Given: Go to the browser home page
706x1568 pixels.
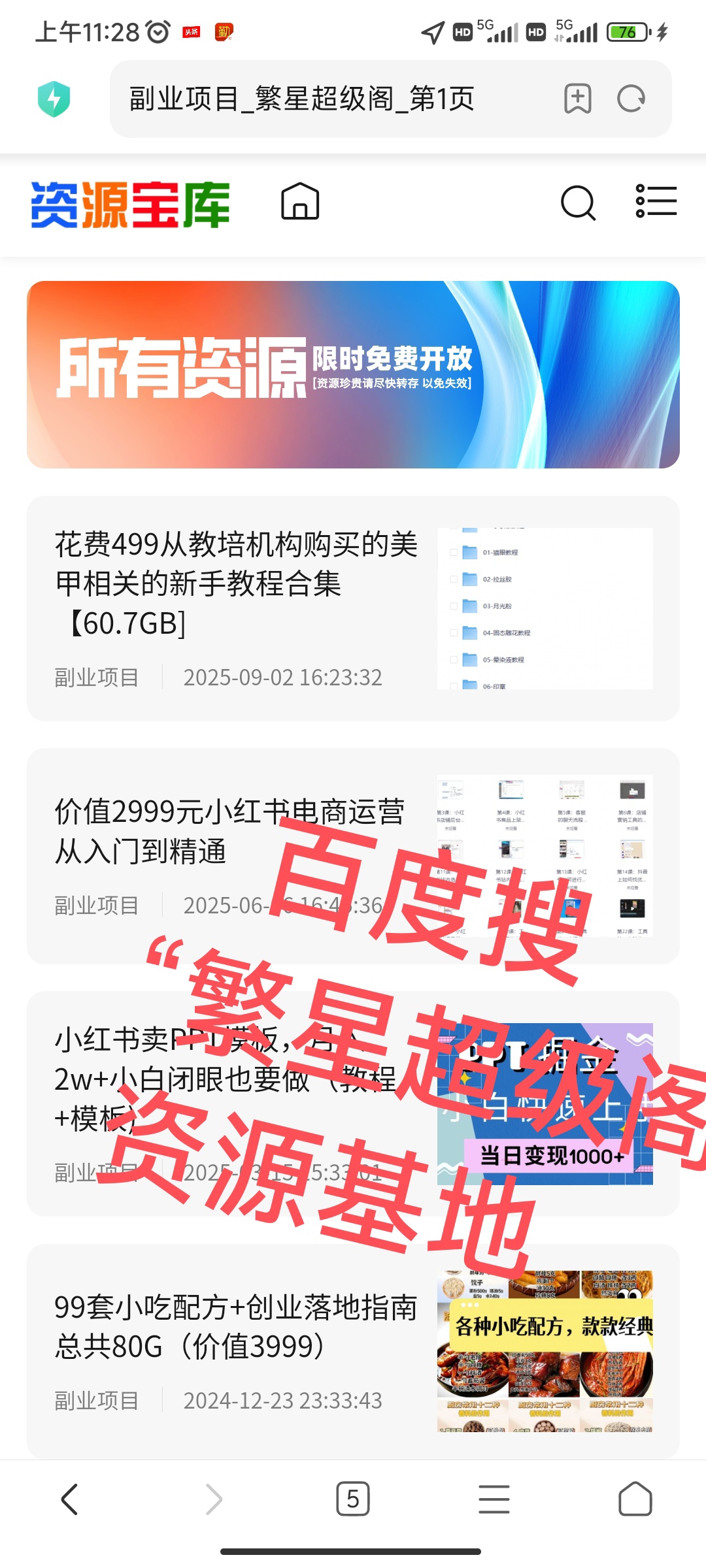Looking at the screenshot, I should coord(635,1499).
